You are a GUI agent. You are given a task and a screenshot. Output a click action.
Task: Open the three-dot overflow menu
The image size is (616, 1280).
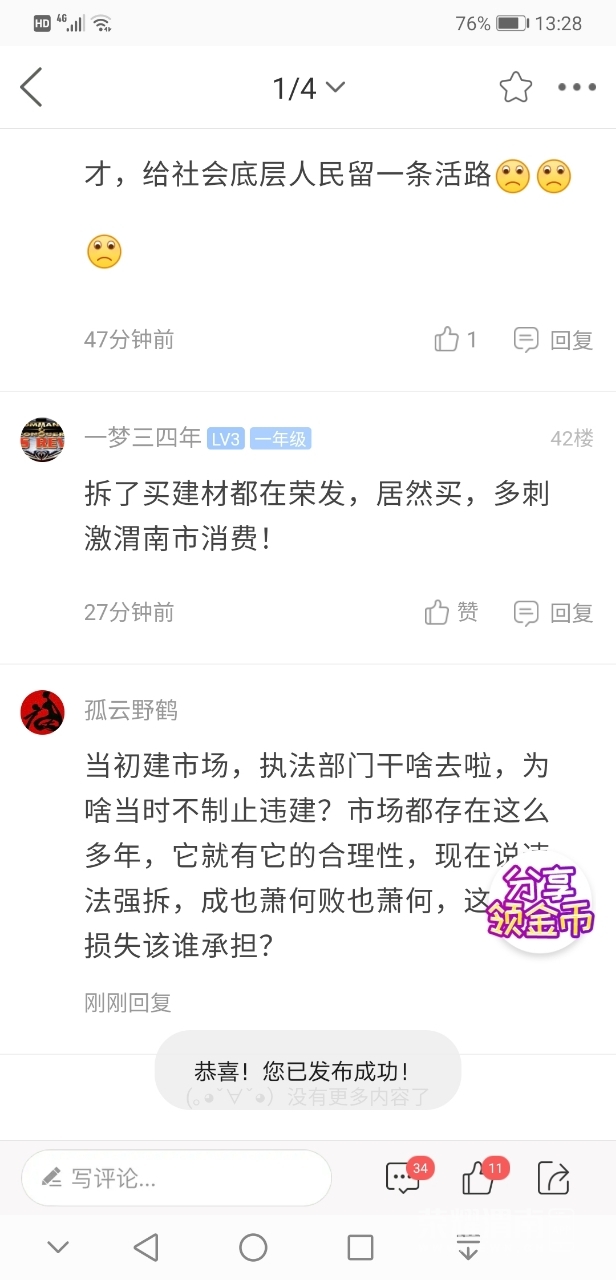click(x=577, y=88)
